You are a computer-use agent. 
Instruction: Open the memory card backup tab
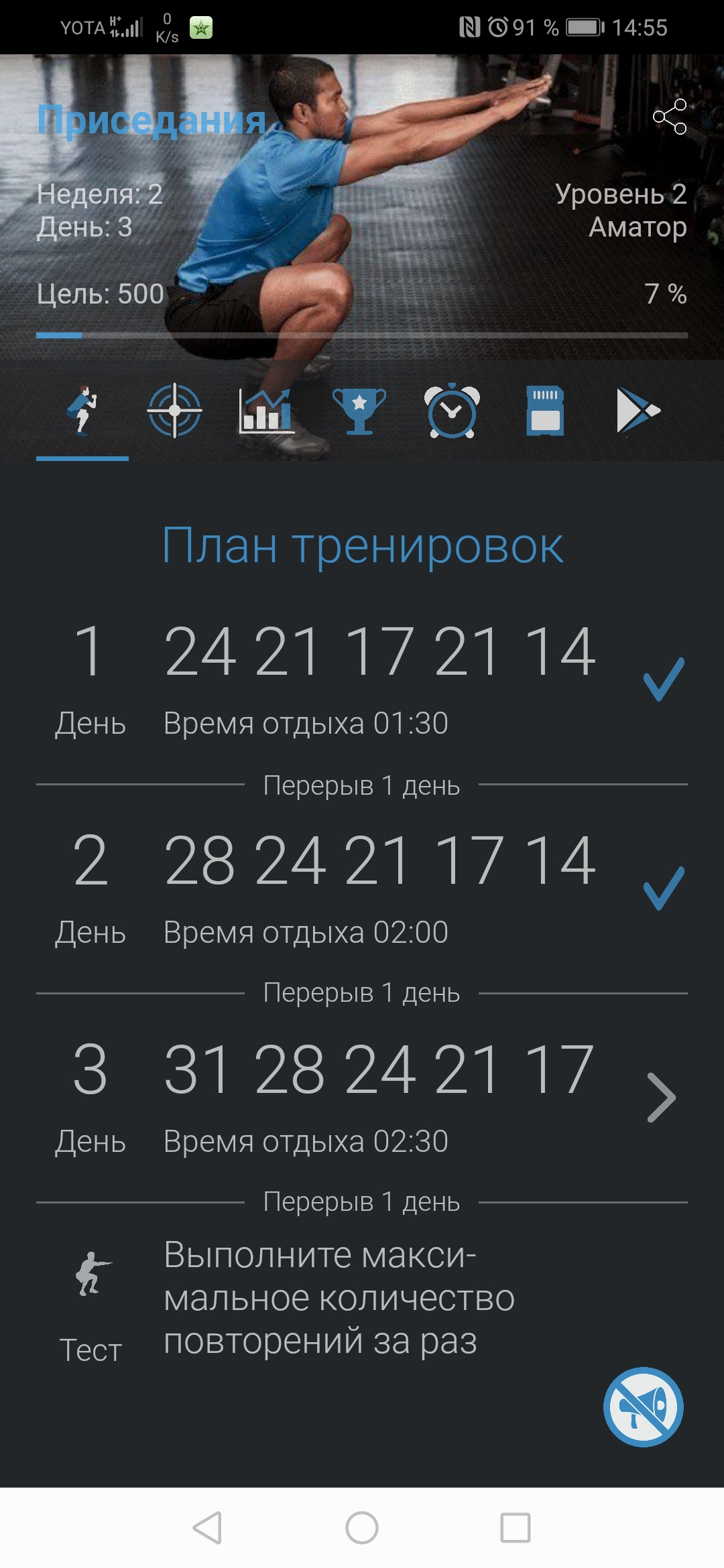[x=544, y=410]
